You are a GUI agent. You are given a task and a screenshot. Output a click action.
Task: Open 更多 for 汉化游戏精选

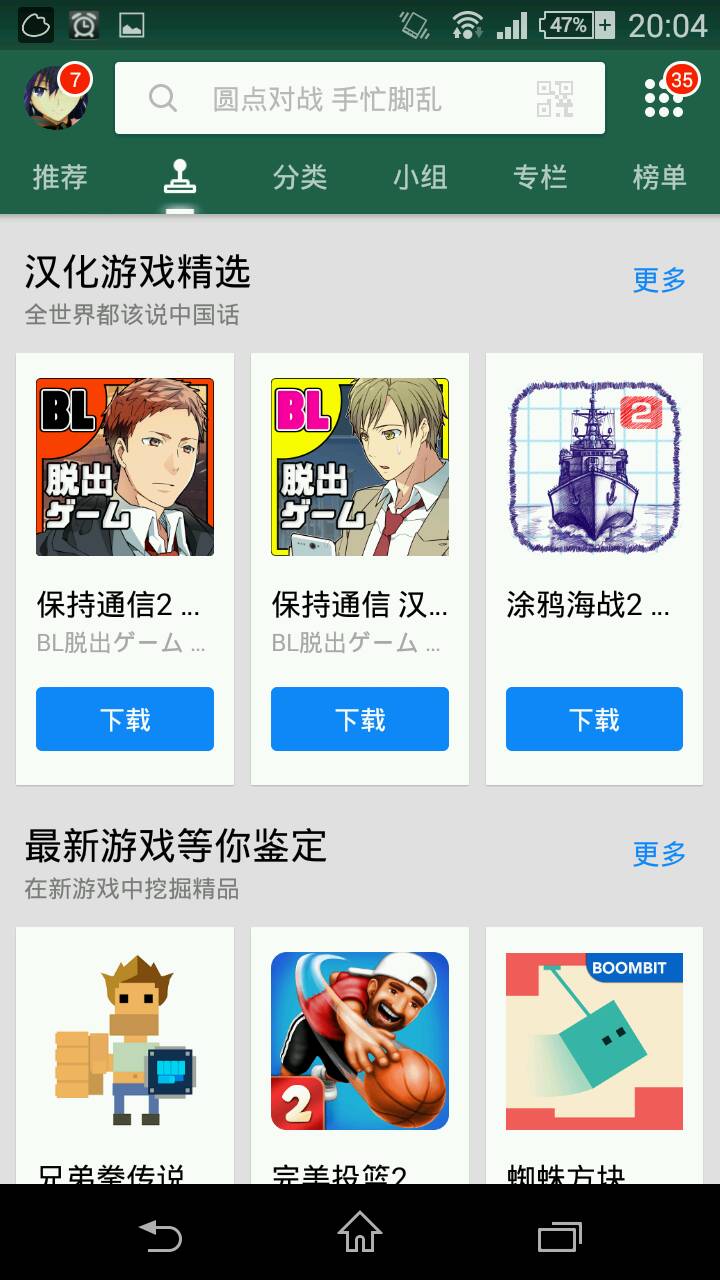tap(660, 280)
